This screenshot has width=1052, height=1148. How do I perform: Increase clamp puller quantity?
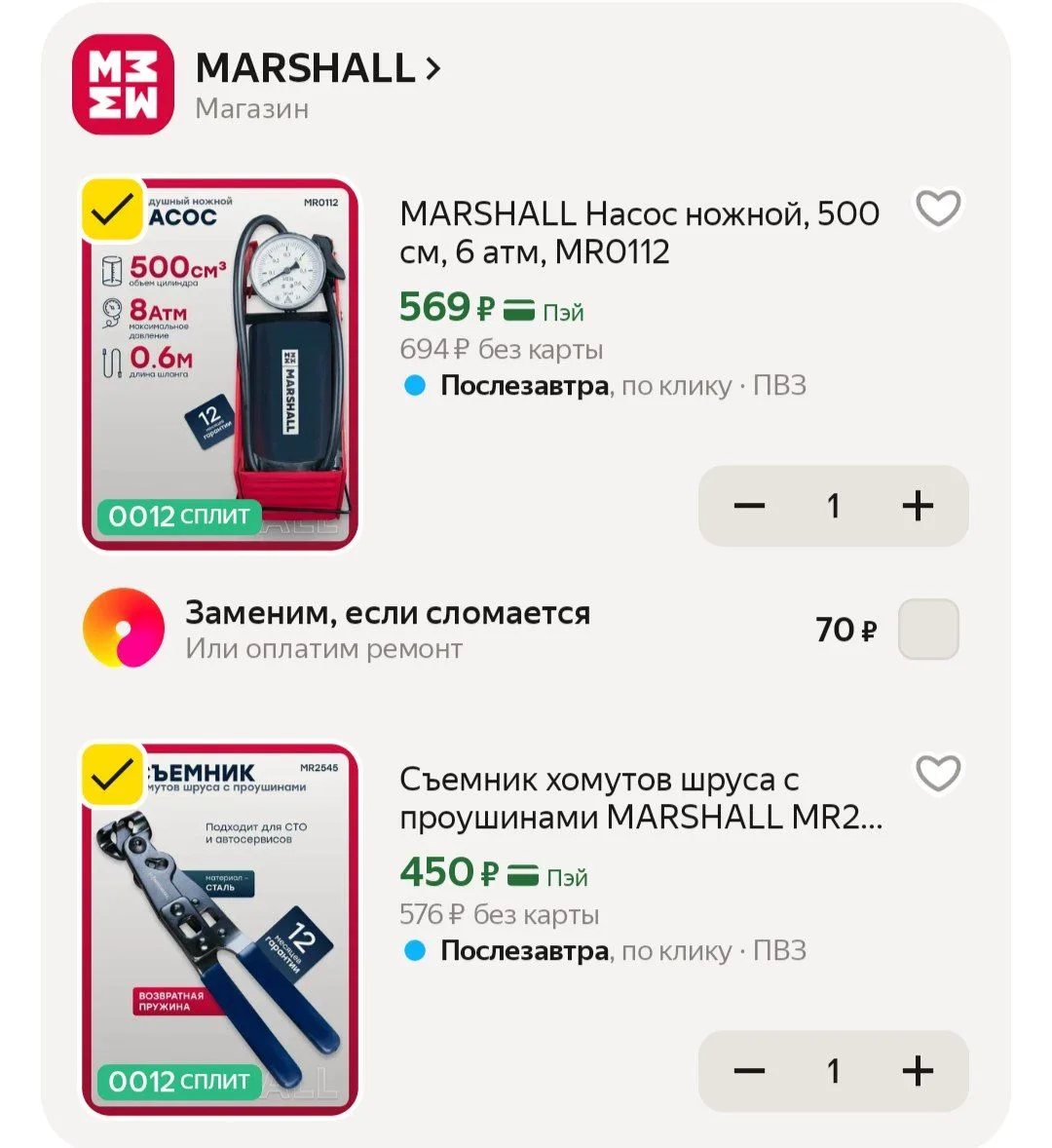(x=918, y=1071)
